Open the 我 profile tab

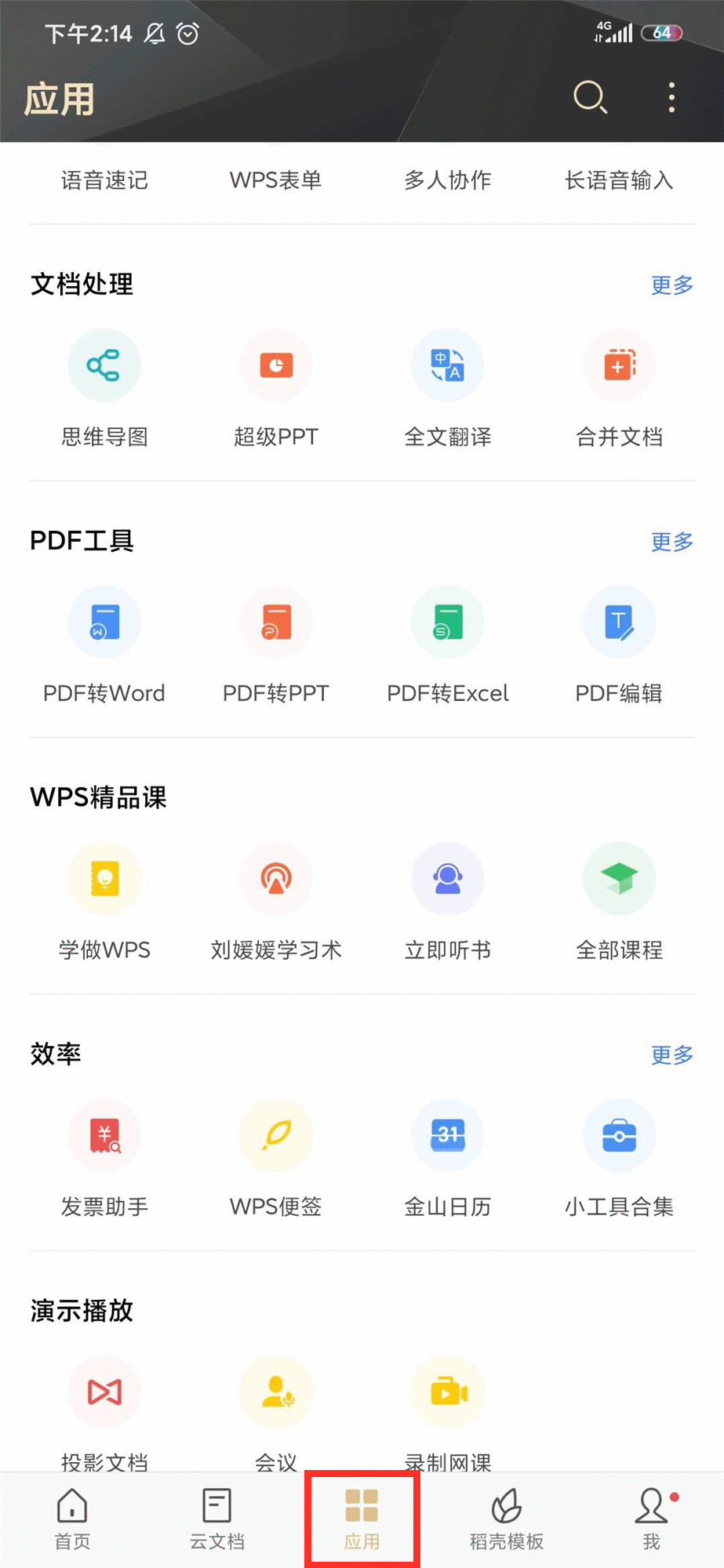point(652,1519)
